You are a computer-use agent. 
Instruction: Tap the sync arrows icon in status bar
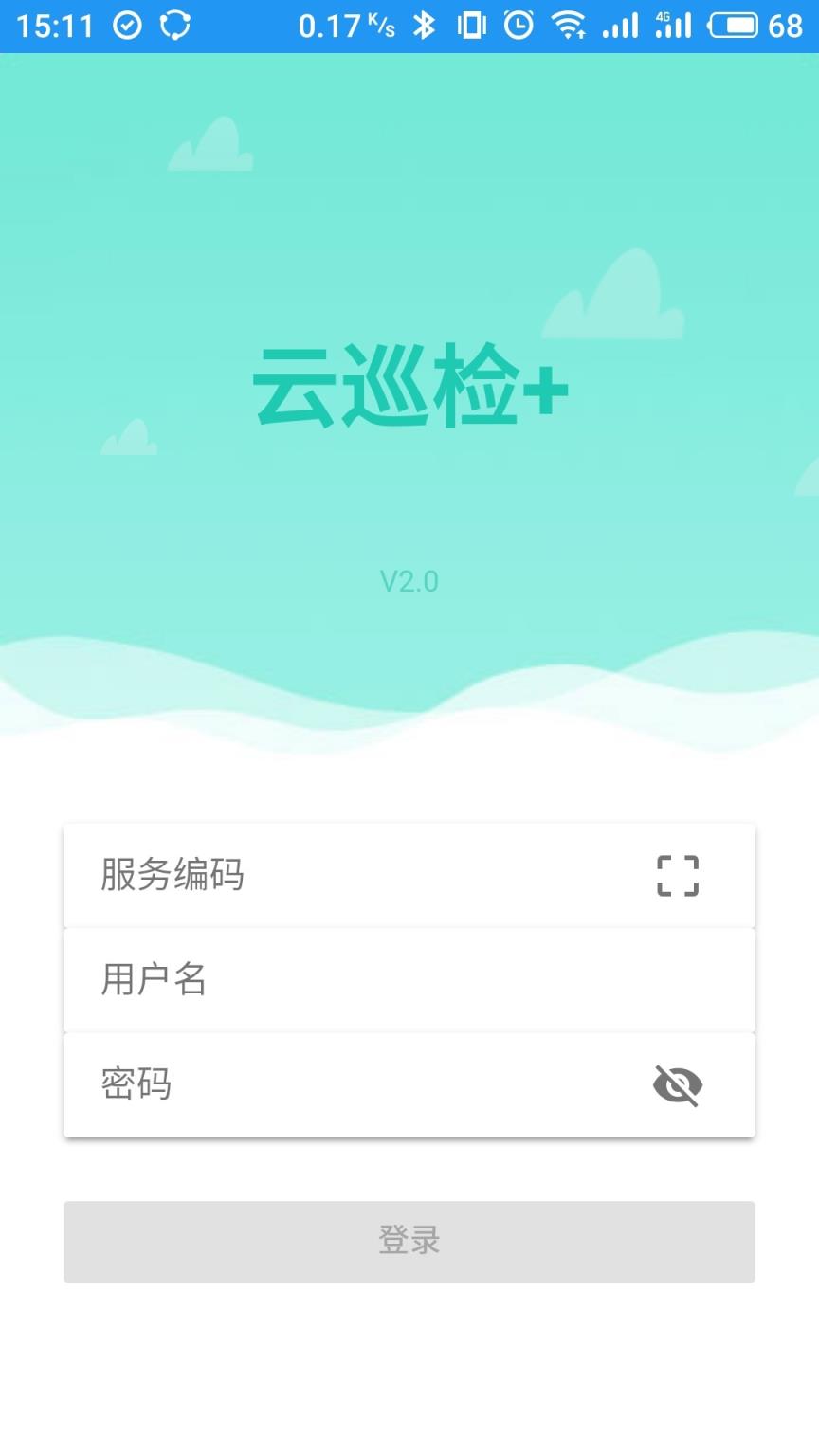176,26
